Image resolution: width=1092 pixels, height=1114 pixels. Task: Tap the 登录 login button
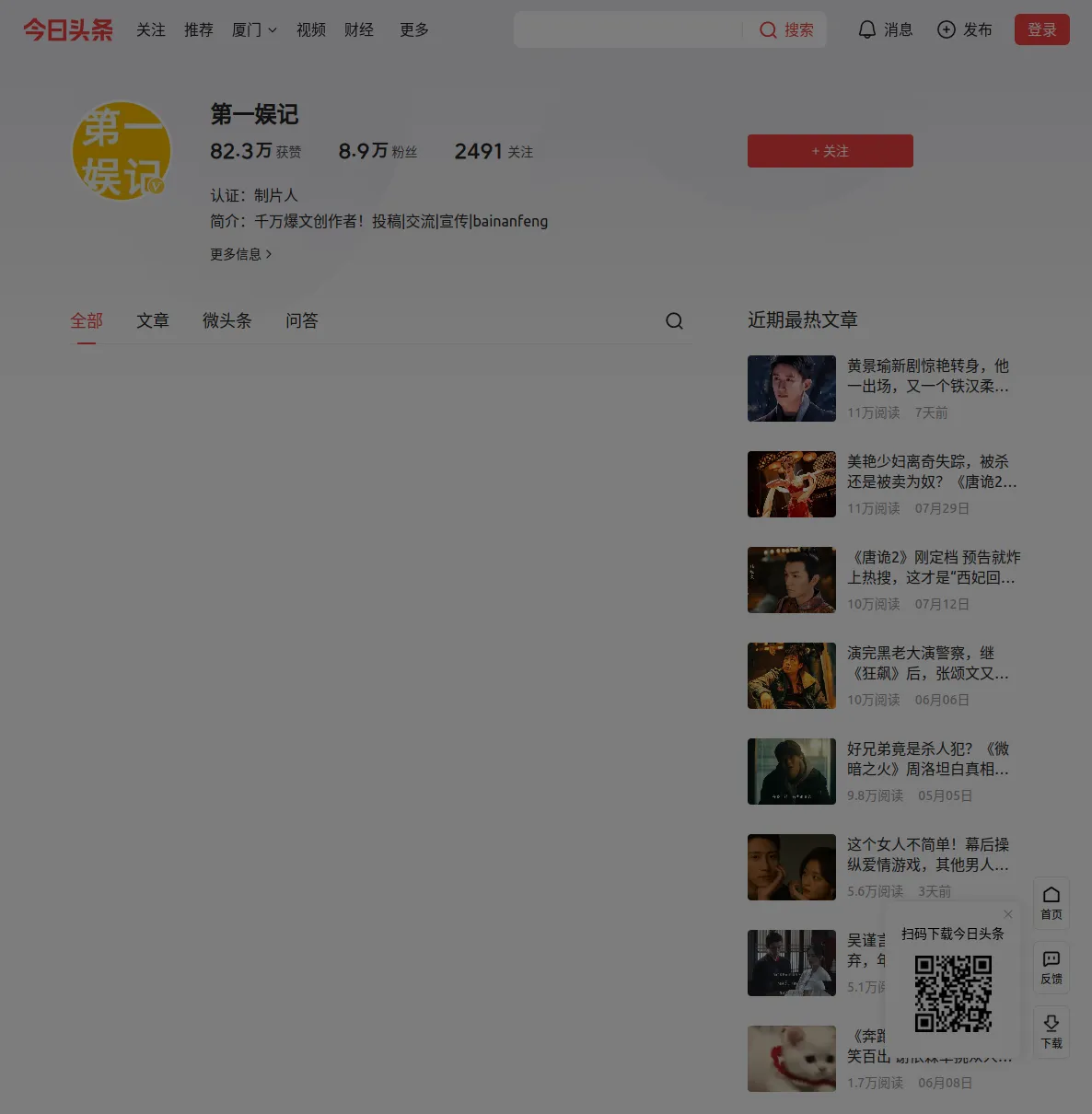pos(1041,29)
